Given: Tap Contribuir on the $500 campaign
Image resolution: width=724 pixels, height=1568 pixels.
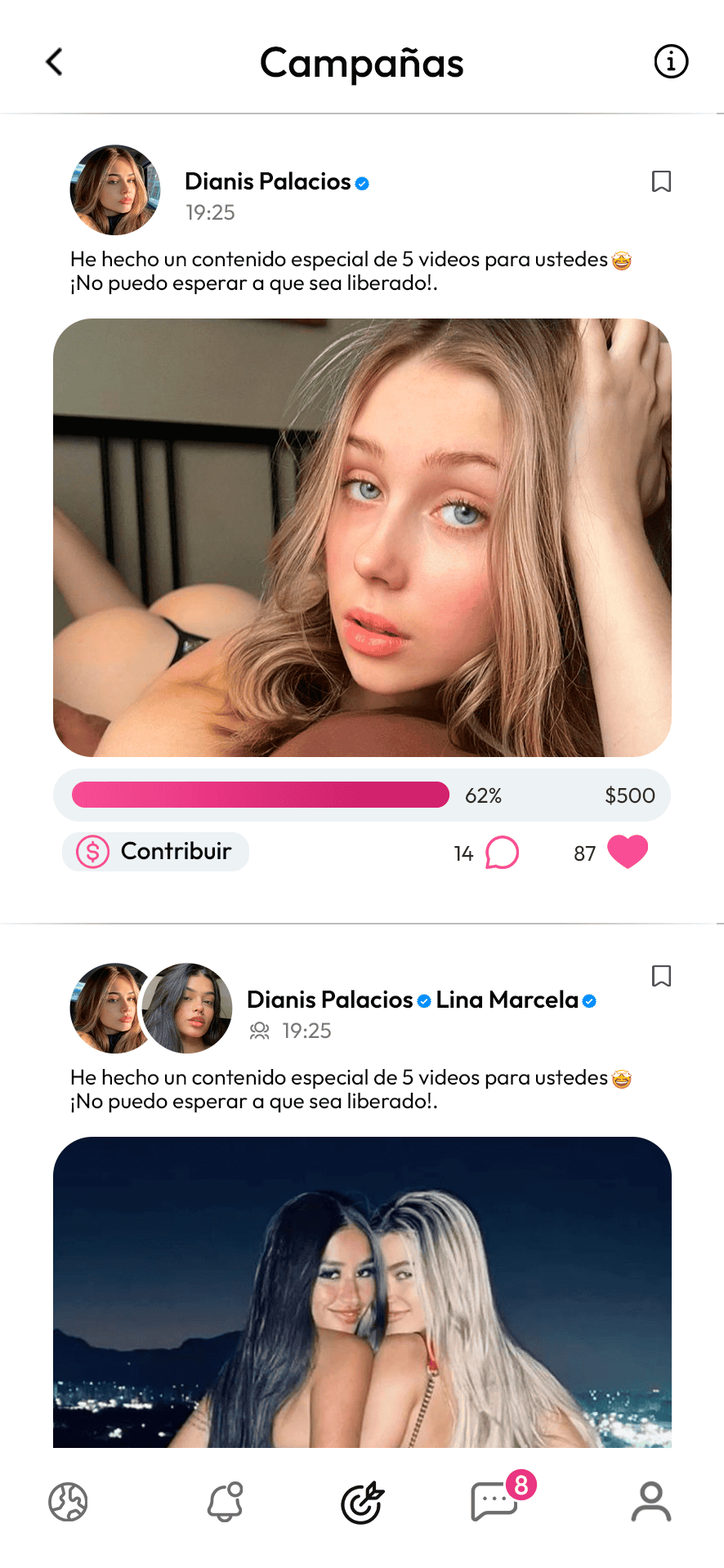Looking at the screenshot, I should coord(156,852).
